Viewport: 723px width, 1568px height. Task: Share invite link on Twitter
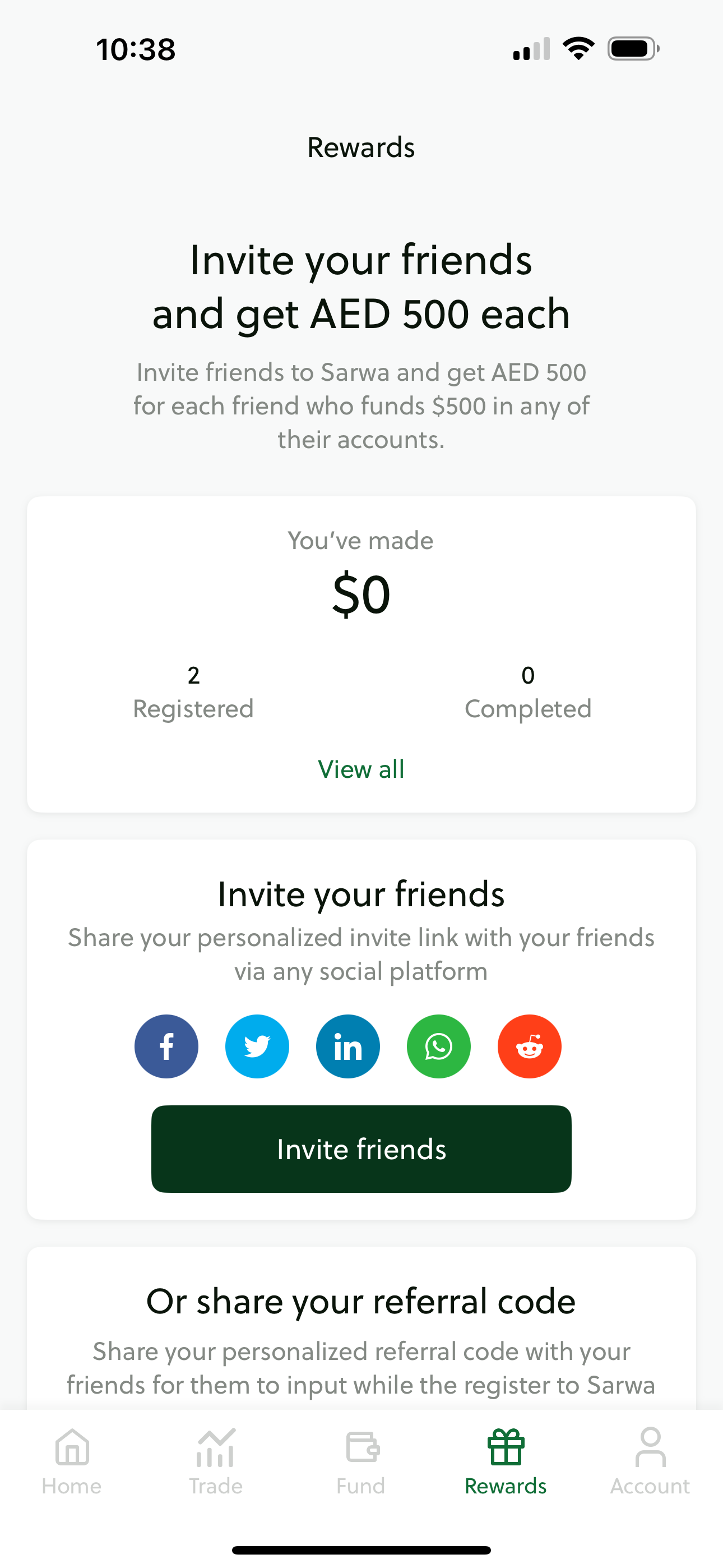[257, 1046]
